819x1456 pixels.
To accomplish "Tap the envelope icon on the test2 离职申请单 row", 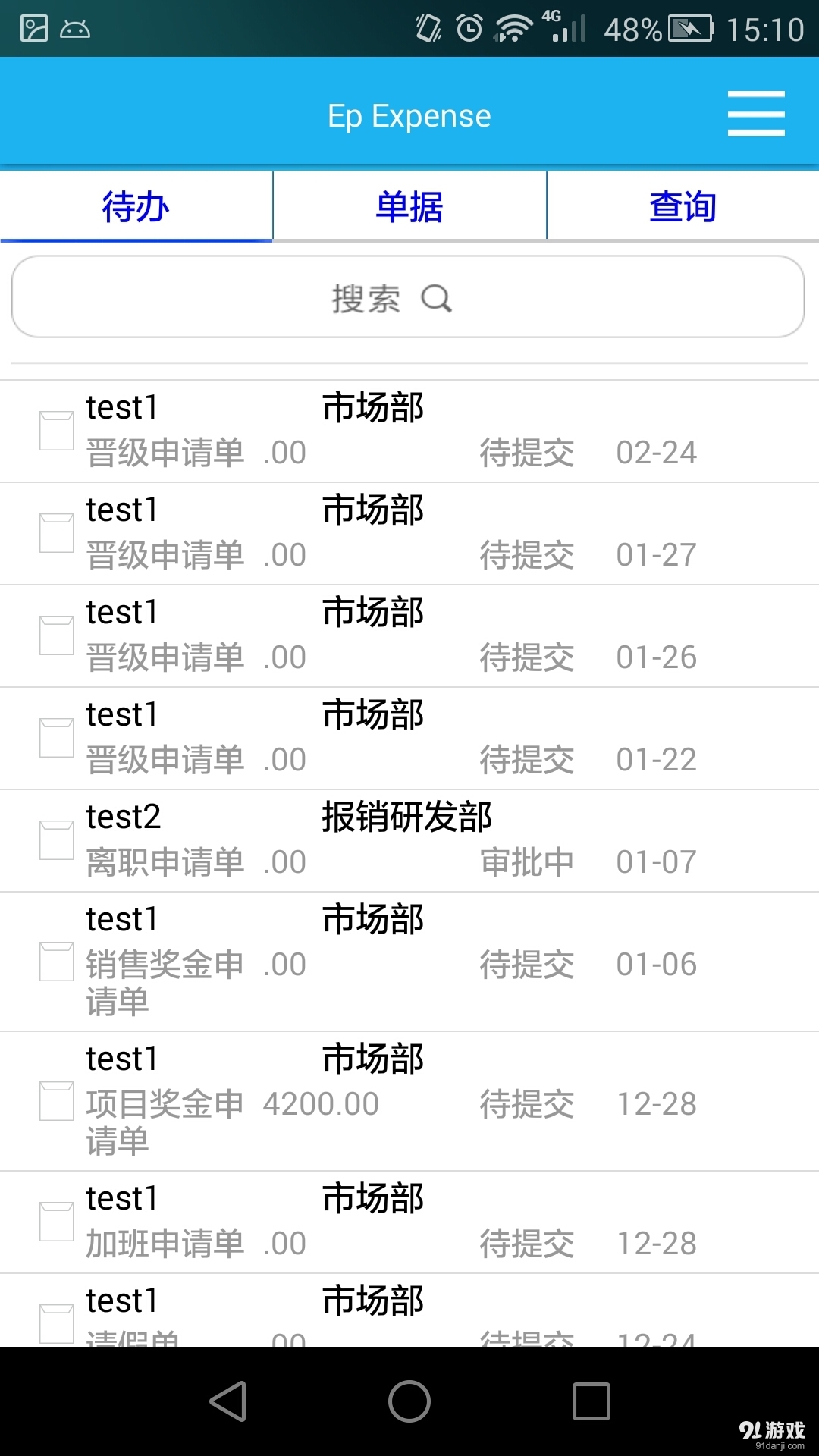I will 55,837.
